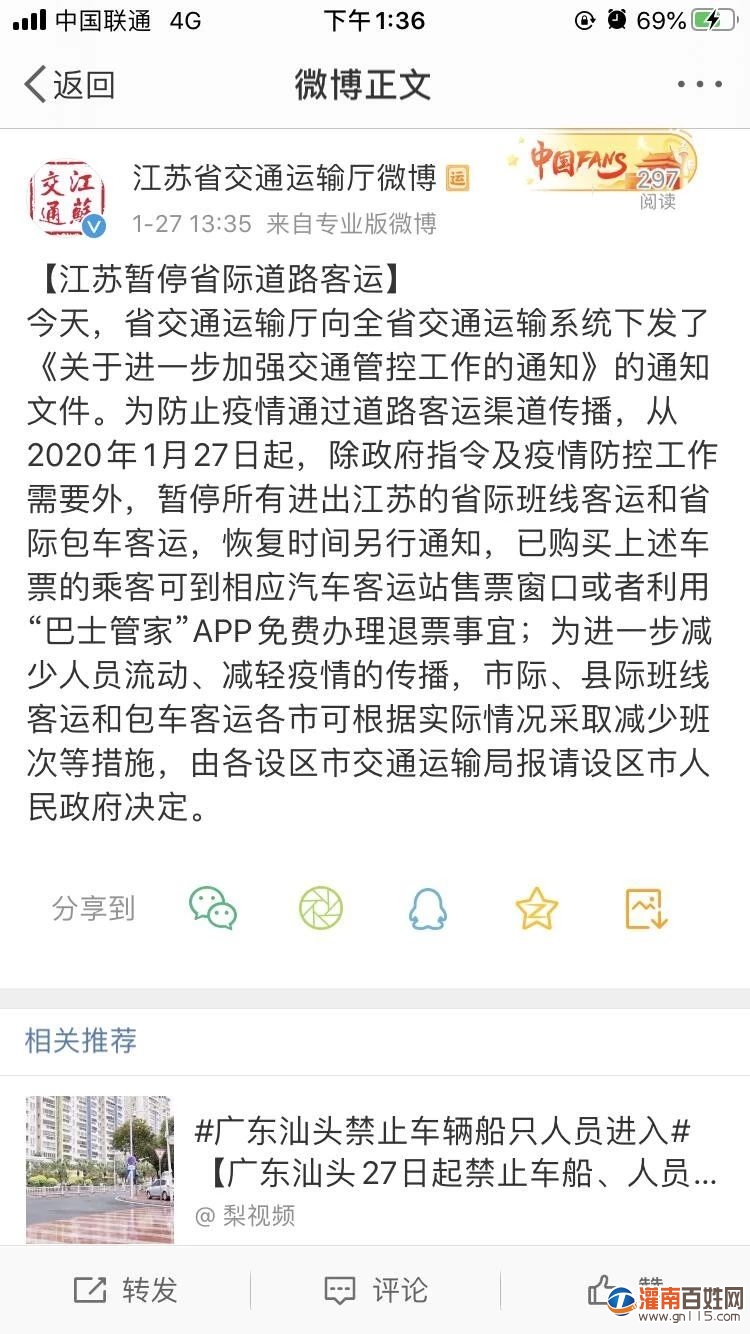The height and width of the screenshot is (1334, 750).
Task: Go back using 返回
Action: point(70,85)
